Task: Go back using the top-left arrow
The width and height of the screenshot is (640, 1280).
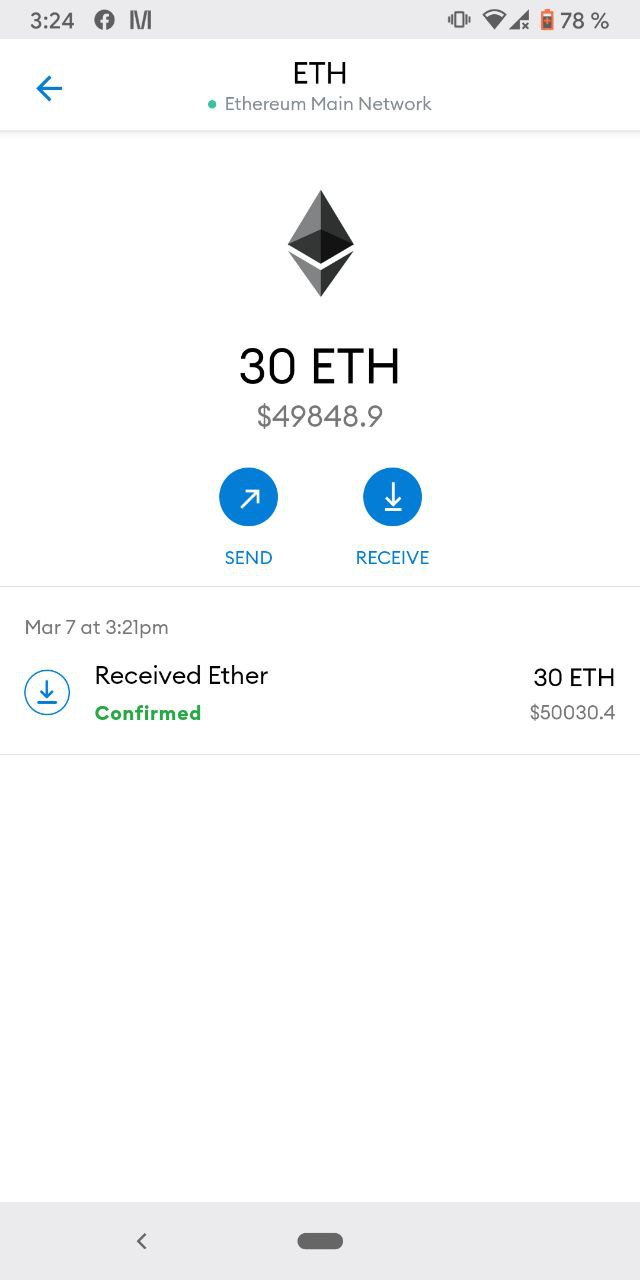Action: 49,89
